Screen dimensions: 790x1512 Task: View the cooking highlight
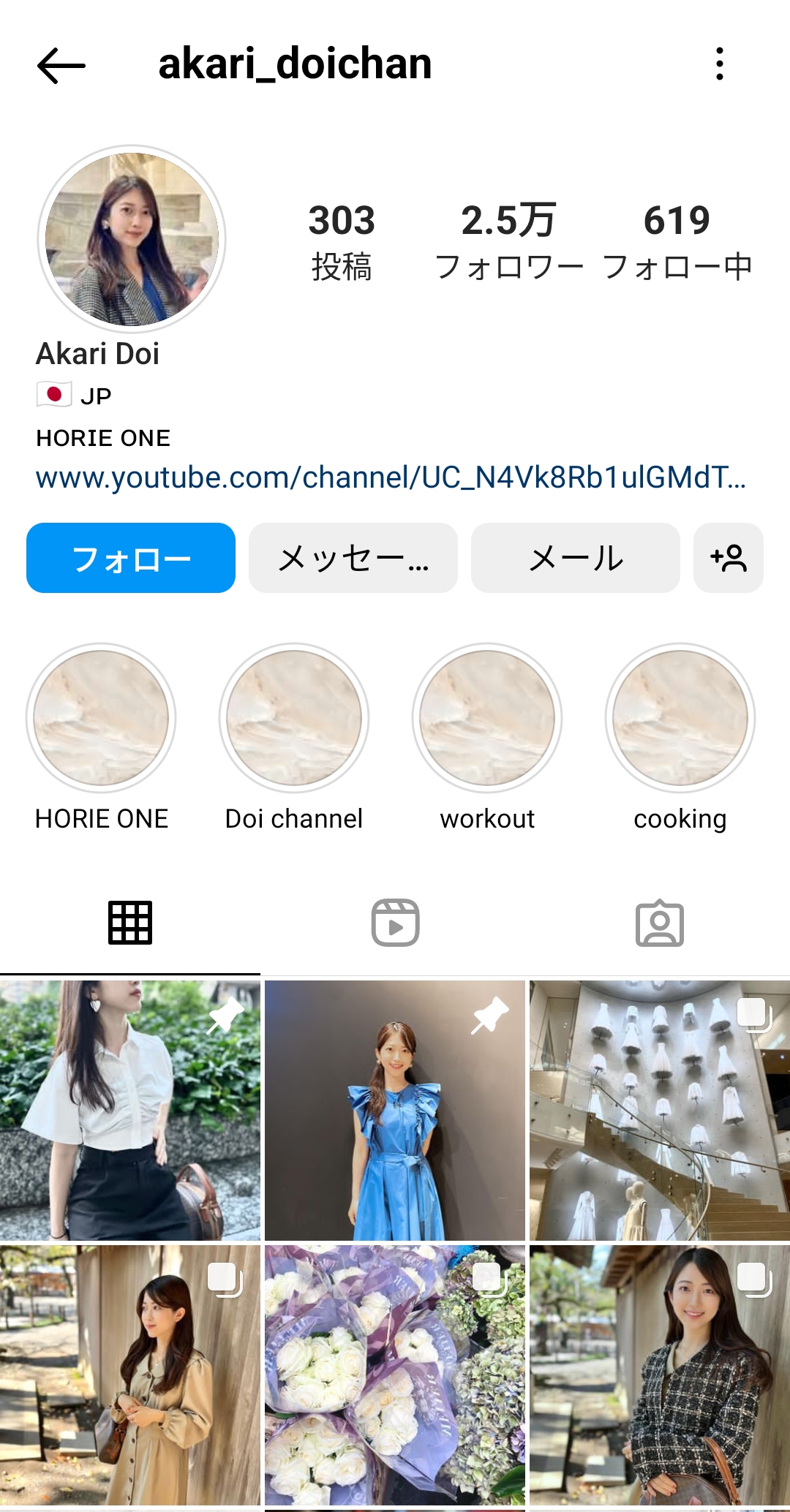pyautogui.click(x=680, y=737)
